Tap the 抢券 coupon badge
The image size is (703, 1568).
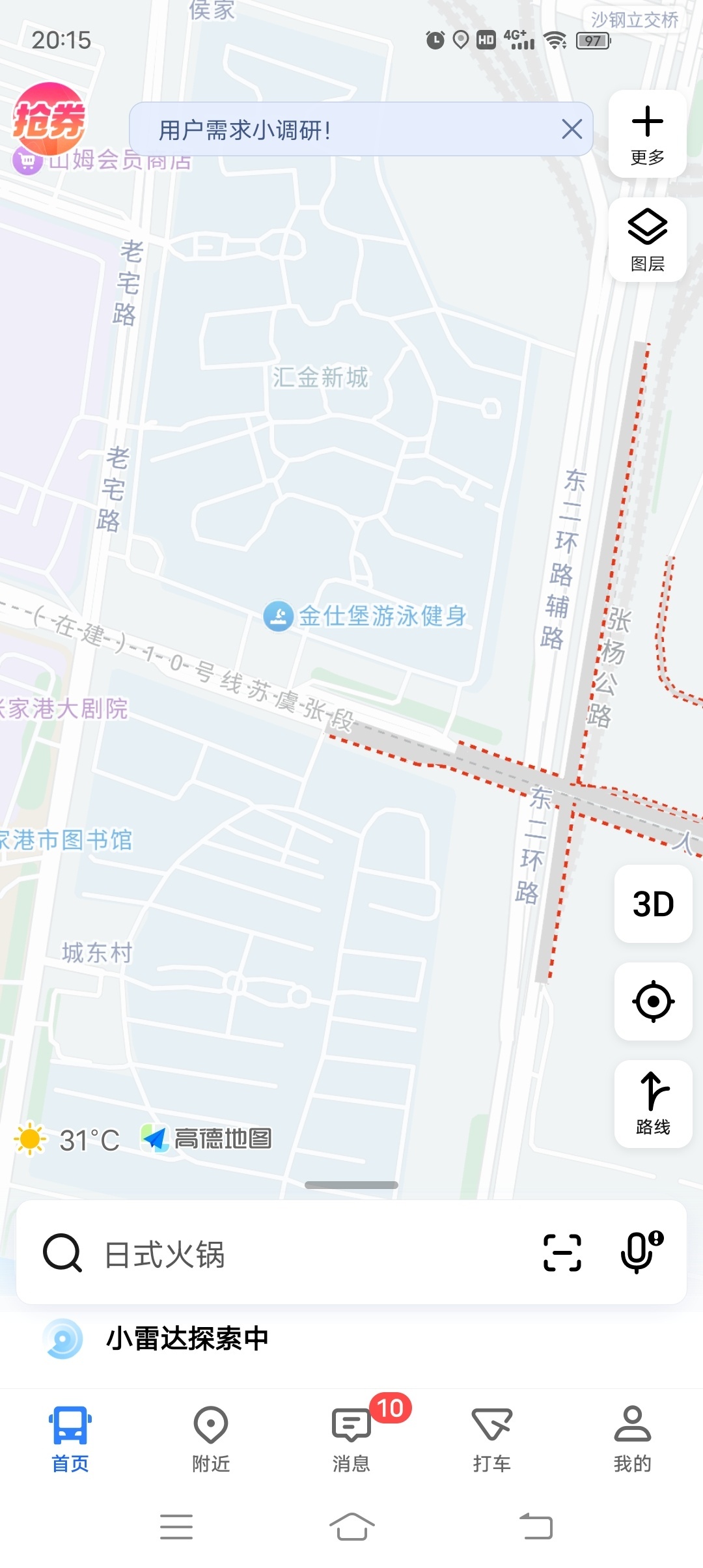click(x=49, y=120)
